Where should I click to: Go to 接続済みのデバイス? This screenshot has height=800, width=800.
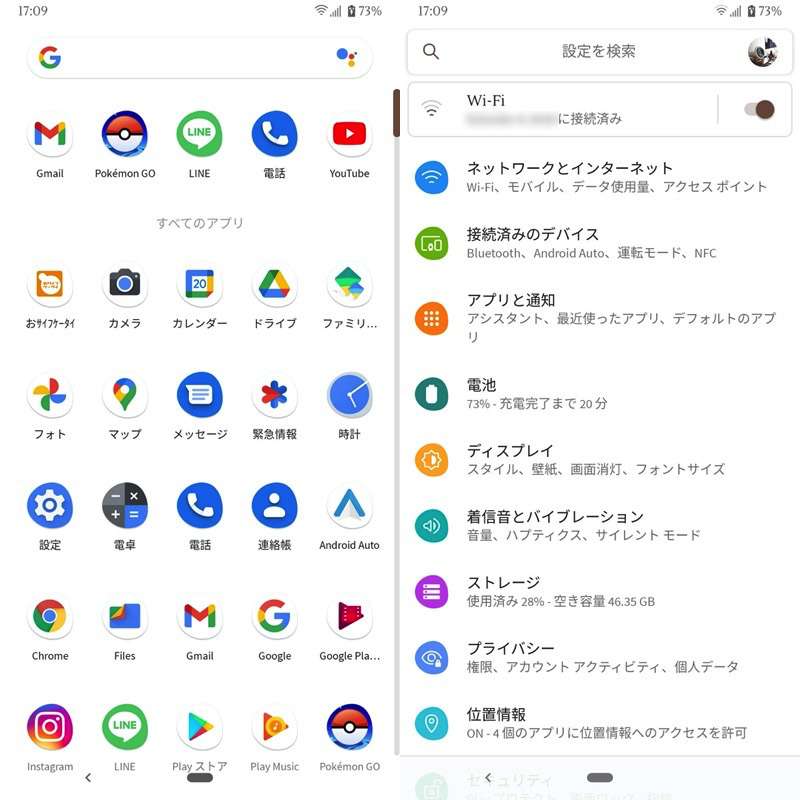598,243
